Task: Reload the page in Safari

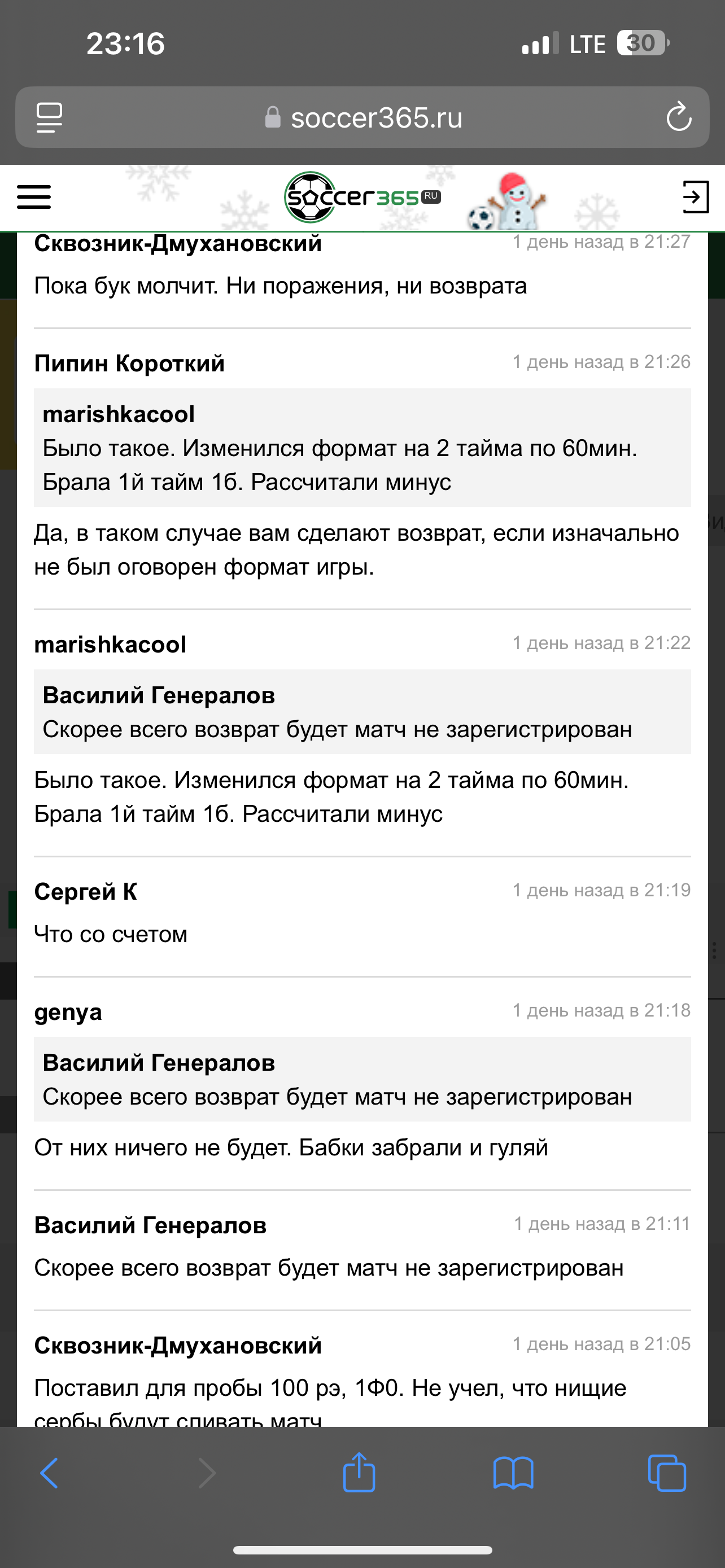Action: pos(679,117)
